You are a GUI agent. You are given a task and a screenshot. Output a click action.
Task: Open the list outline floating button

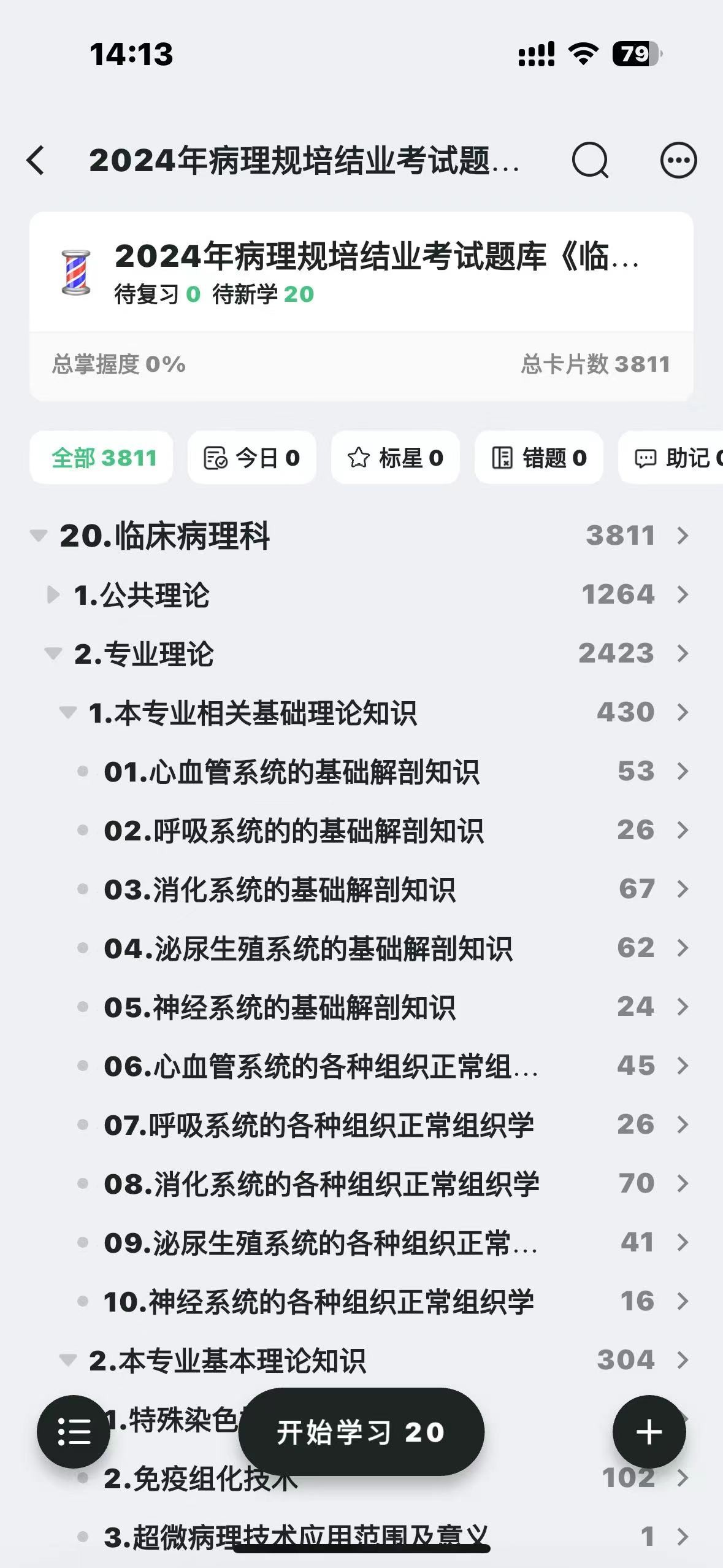(74, 1432)
